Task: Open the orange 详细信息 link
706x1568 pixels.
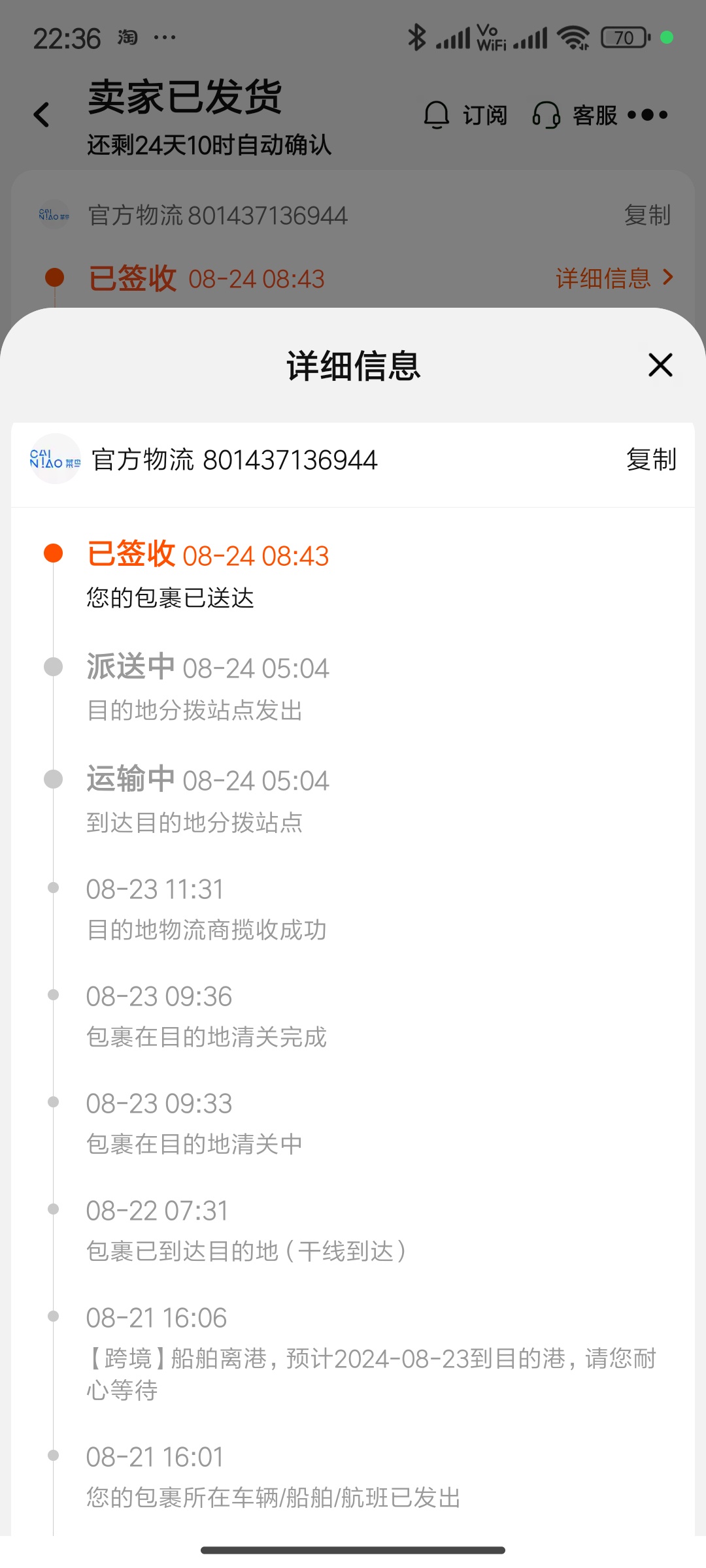Action: 614,278
